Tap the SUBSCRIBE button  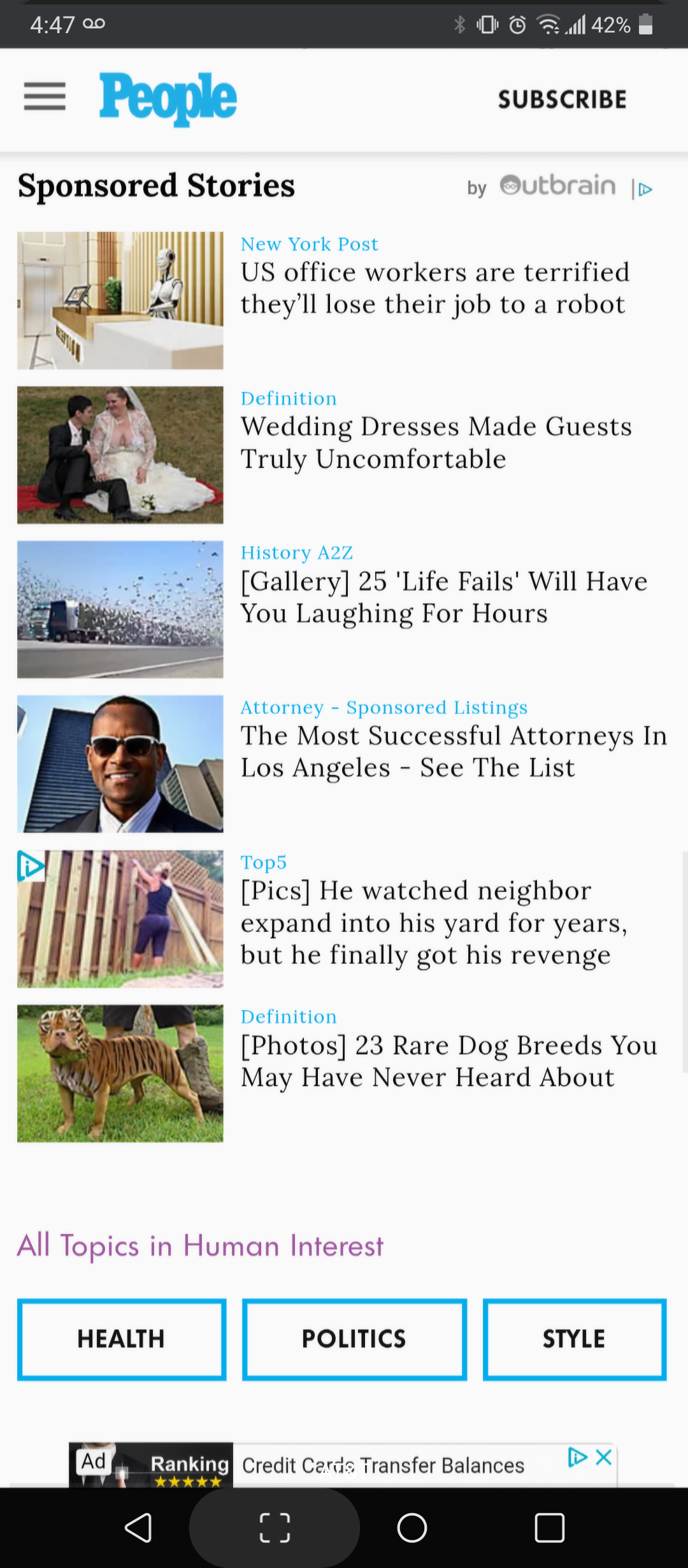click(562, 99)
